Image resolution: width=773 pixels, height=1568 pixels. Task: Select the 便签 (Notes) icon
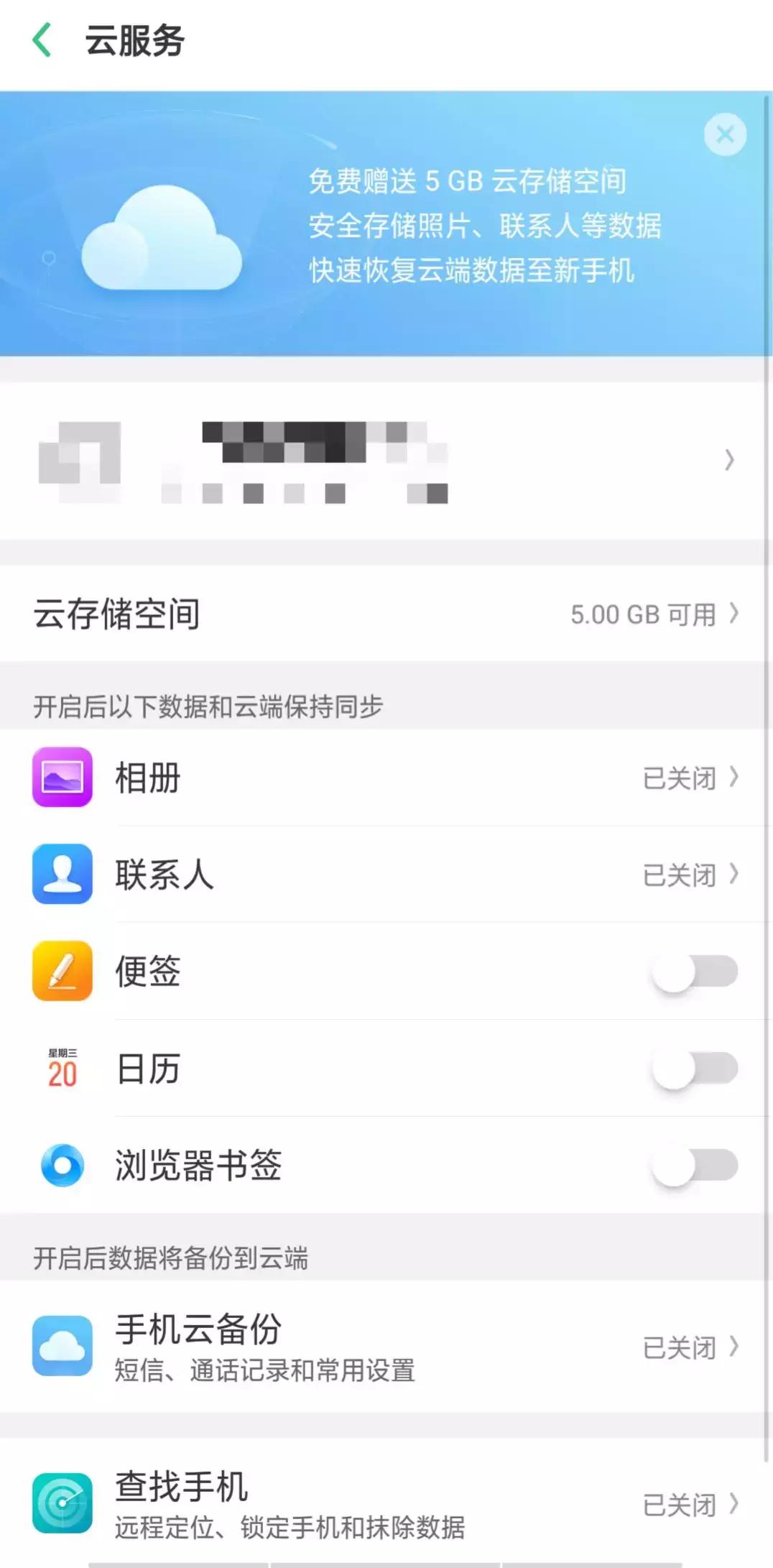click(62, 972)
